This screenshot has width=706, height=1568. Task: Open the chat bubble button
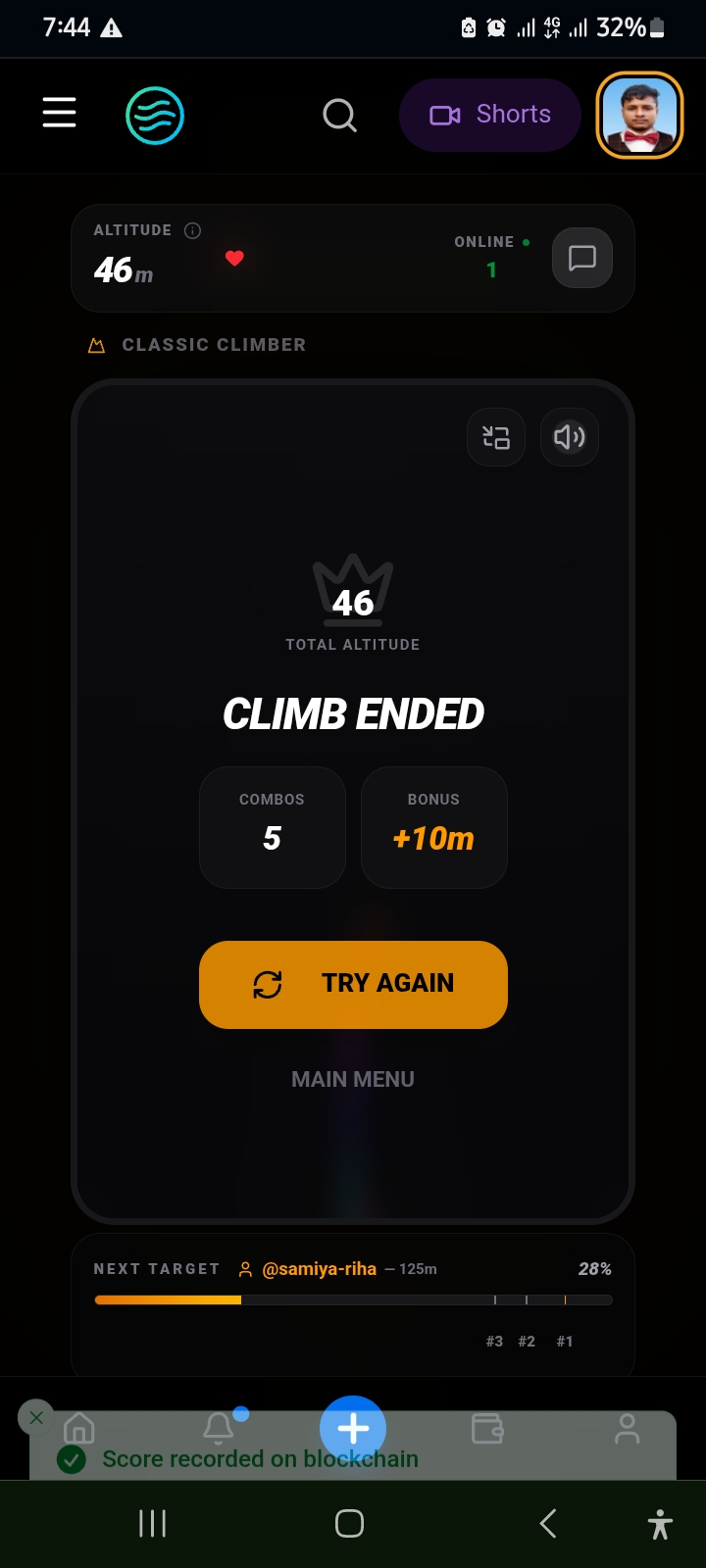pos(582,258)
